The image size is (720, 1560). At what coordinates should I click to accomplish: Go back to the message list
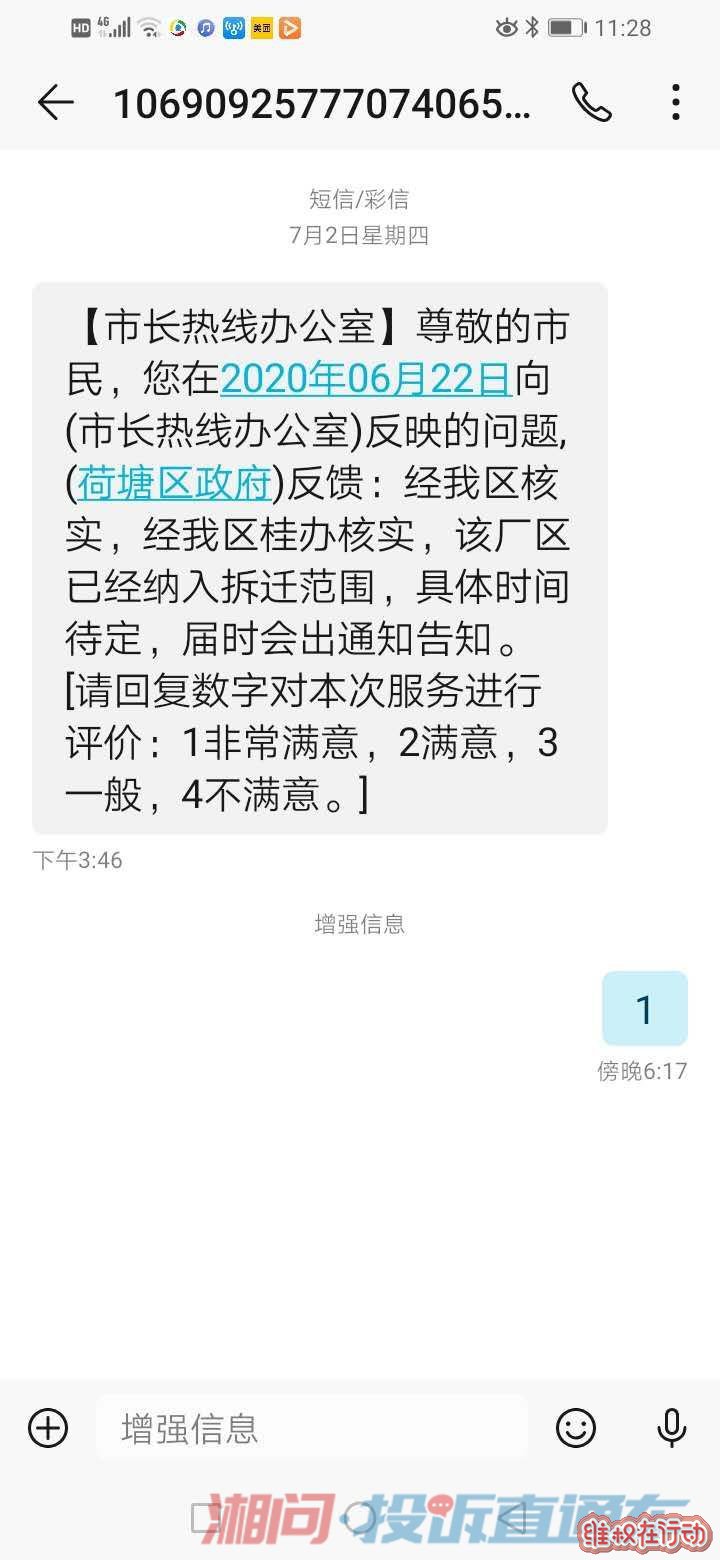tap(56, 102)
